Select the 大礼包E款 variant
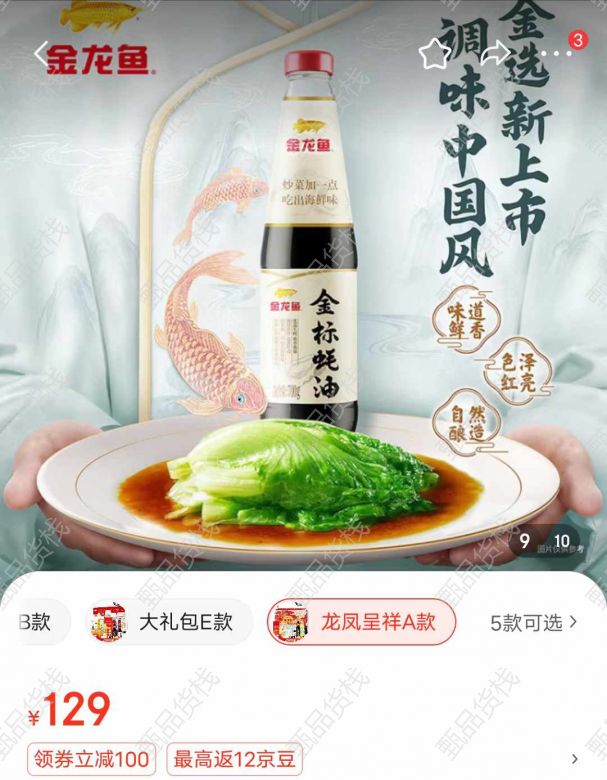The height and width of the screenshot is (780, 607). (164, 622)
